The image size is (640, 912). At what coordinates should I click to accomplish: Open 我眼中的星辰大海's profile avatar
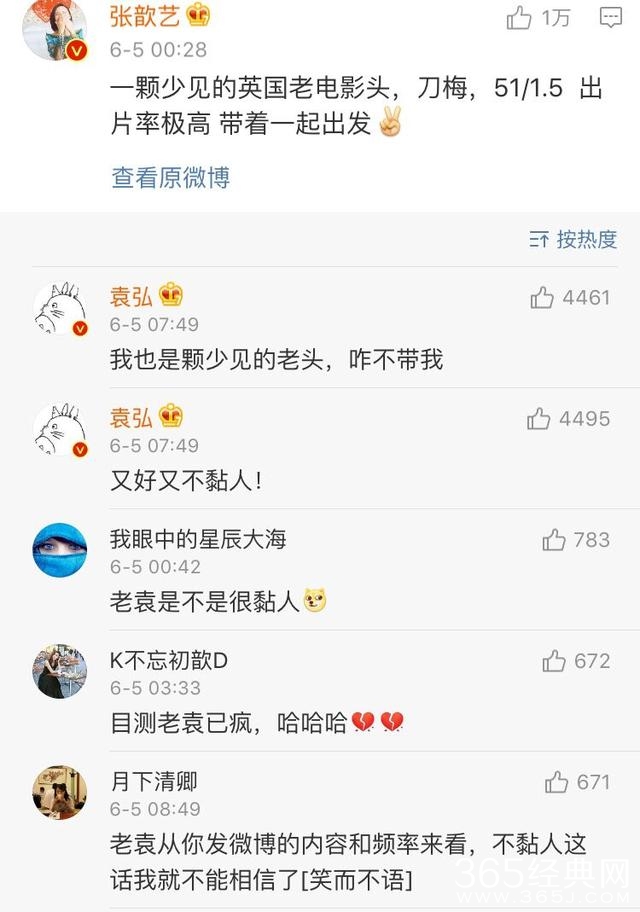coord(60,549)
